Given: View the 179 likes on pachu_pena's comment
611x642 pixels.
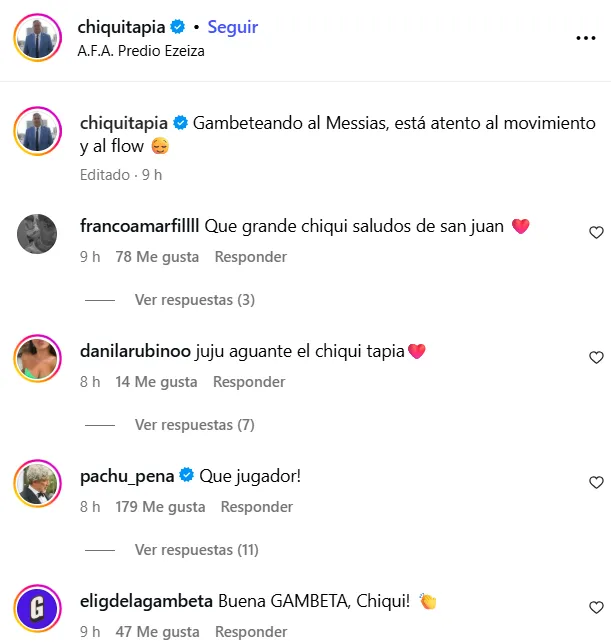Looking at the screenshot, I should click(161, 507).
